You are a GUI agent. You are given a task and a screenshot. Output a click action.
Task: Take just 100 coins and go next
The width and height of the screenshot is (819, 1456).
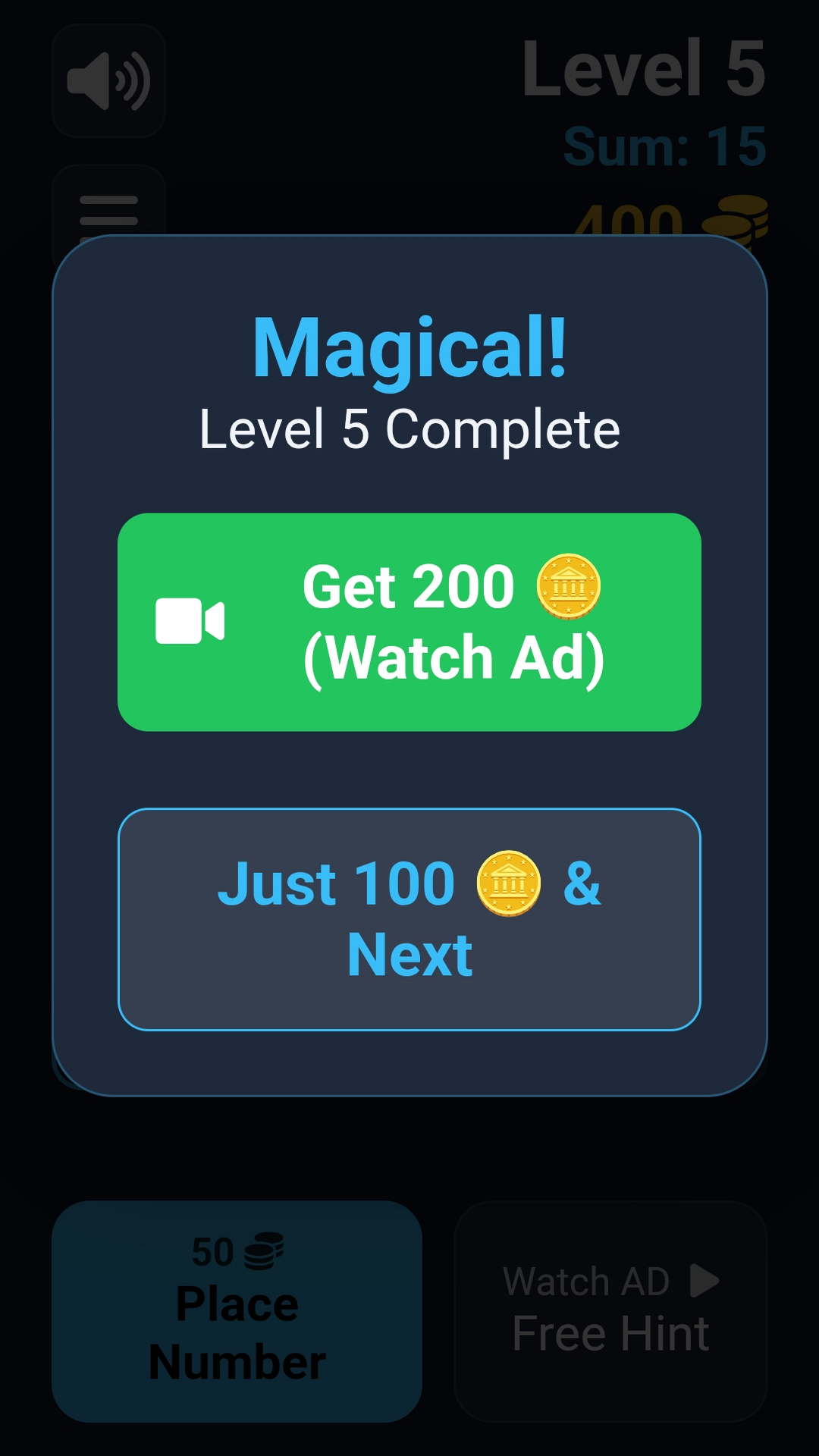pyautogui.click(x=409, y=919)
